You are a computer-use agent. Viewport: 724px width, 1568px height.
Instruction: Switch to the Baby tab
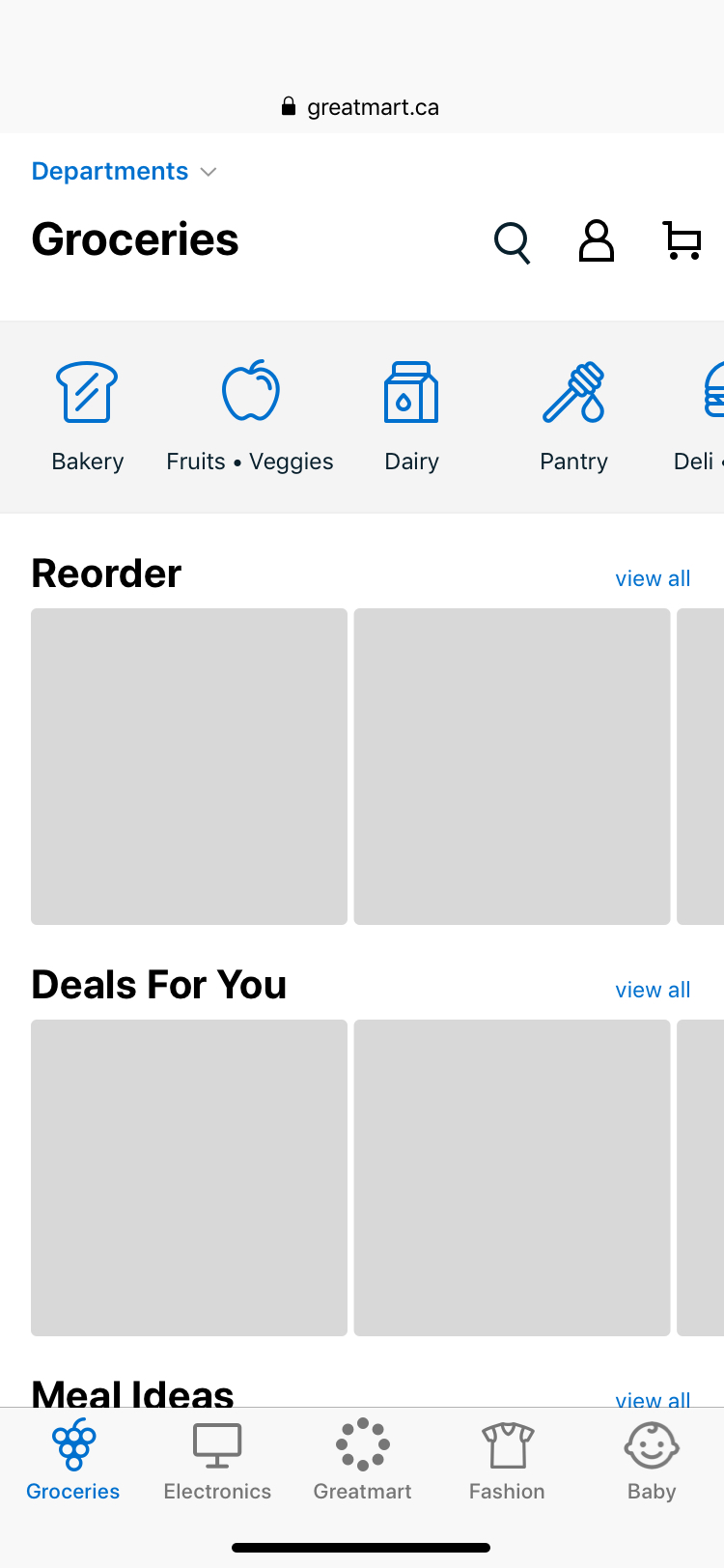[x=652, y=1462]
